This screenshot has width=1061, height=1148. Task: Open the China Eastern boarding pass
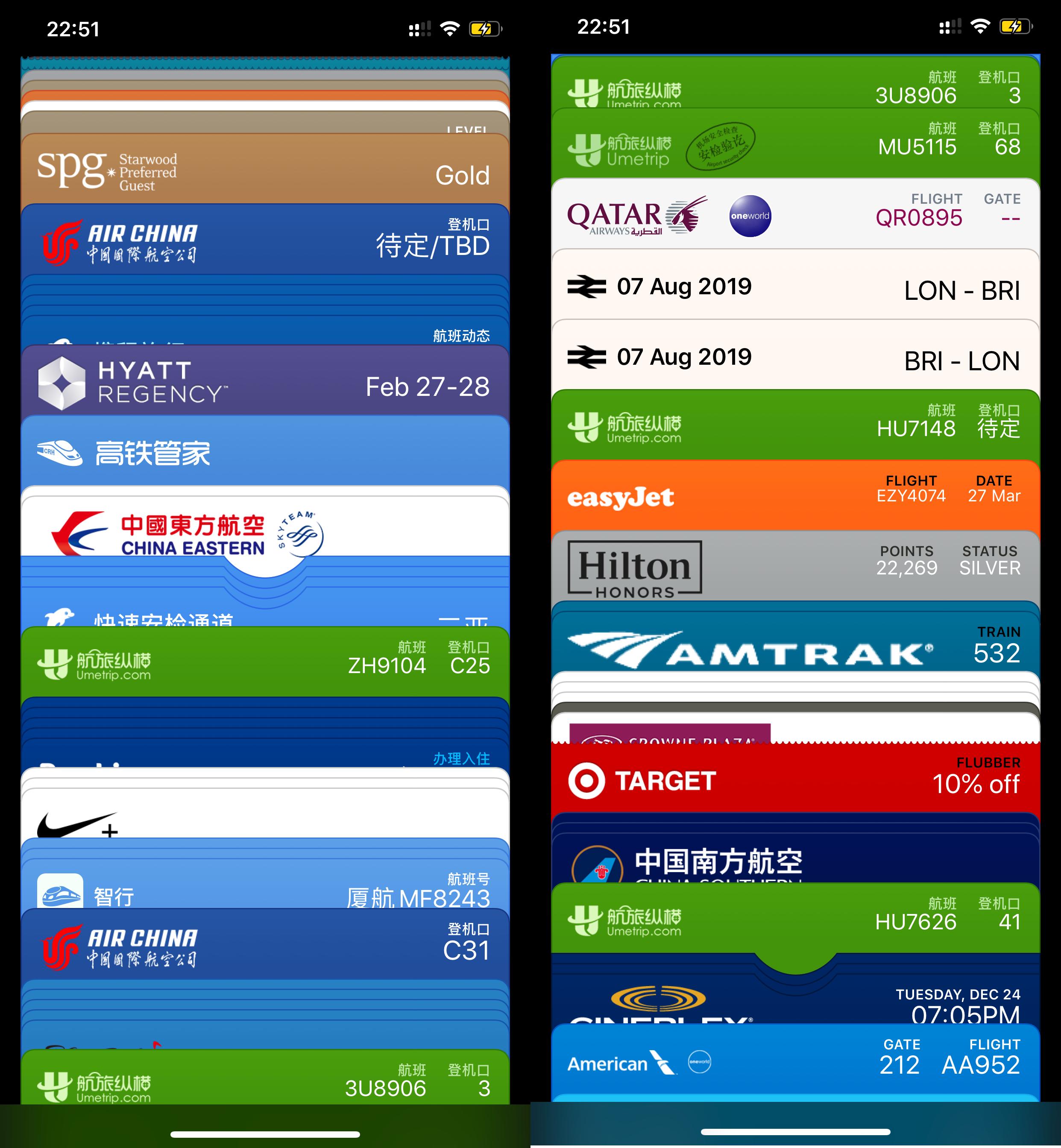click(x=264, y=525)
